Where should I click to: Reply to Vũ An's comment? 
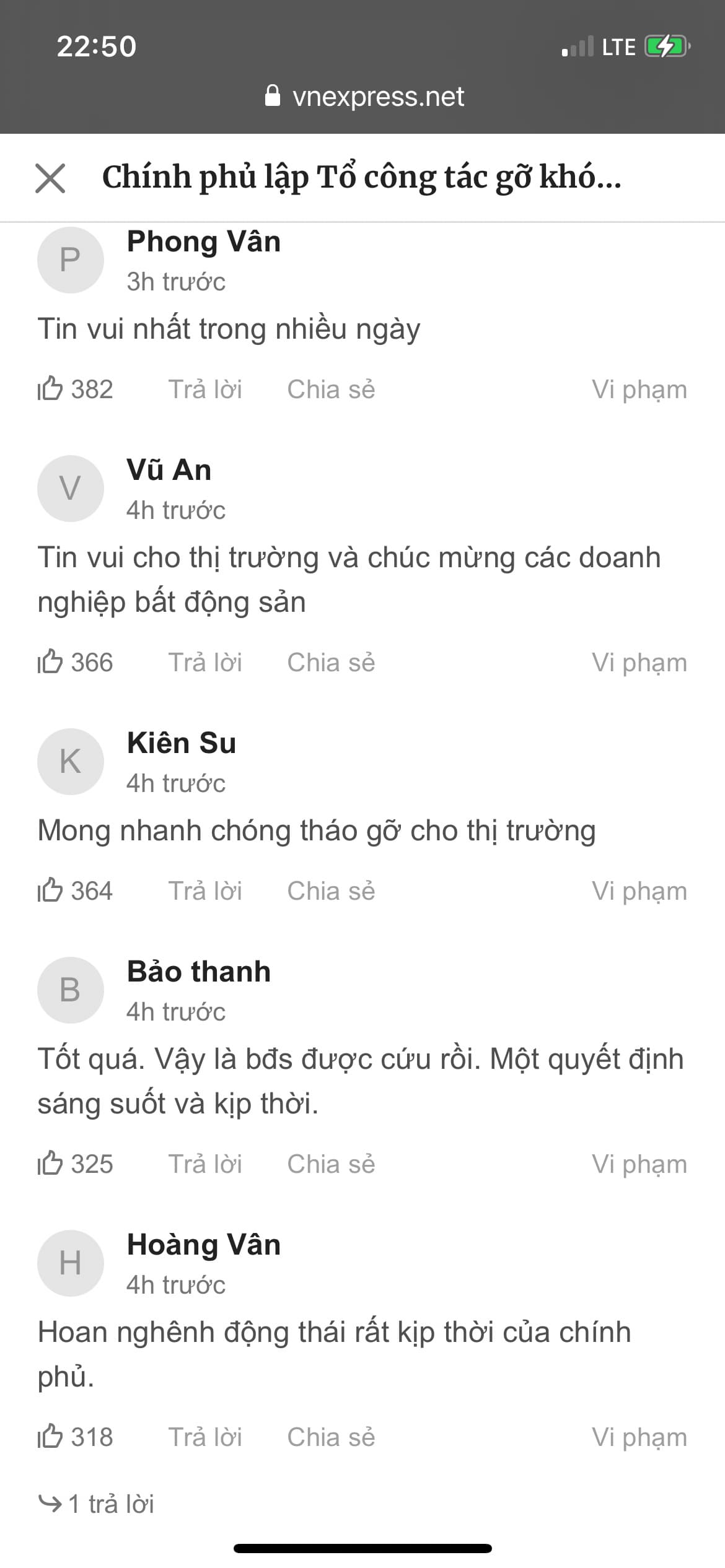pyautogui.click(x=205, y=663)
